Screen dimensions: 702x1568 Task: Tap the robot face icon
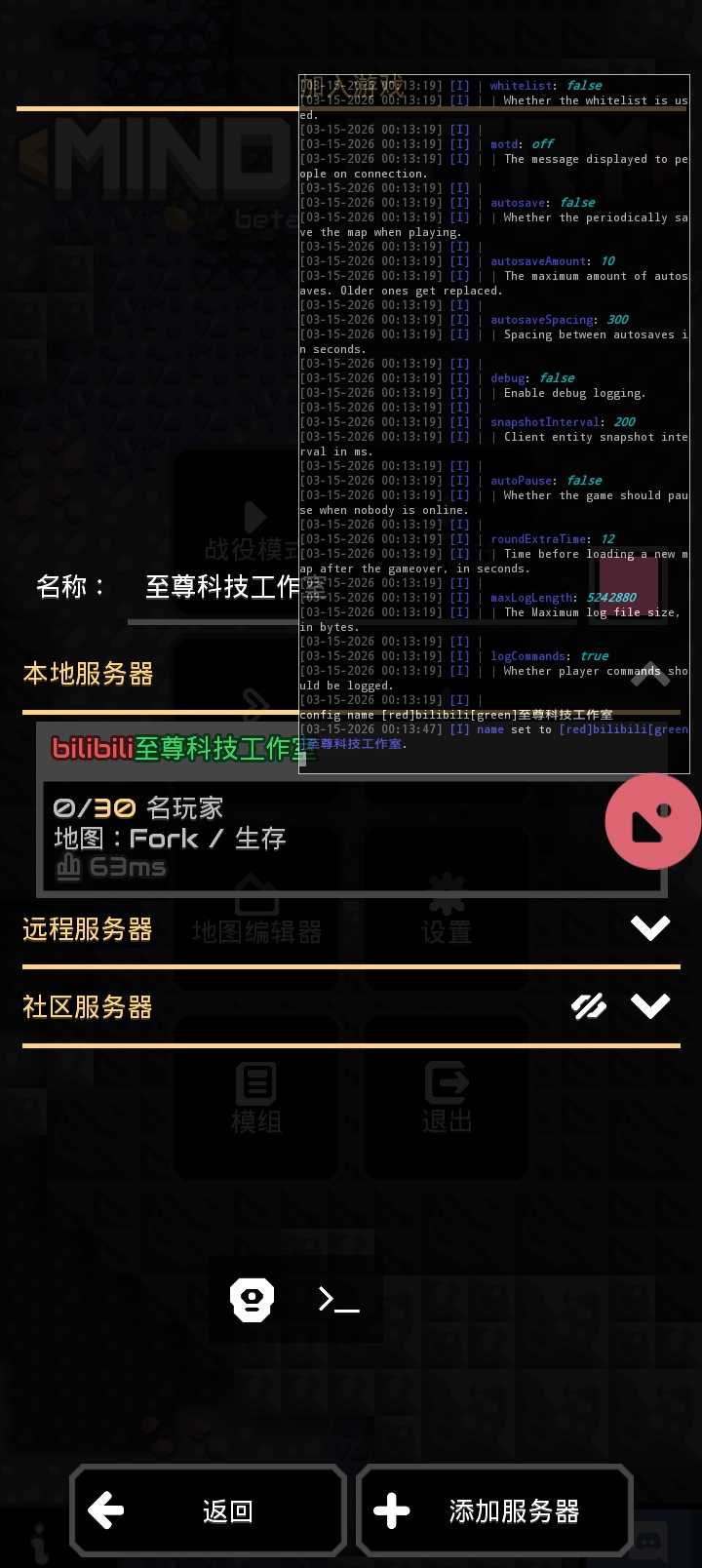pos(252,1299)
